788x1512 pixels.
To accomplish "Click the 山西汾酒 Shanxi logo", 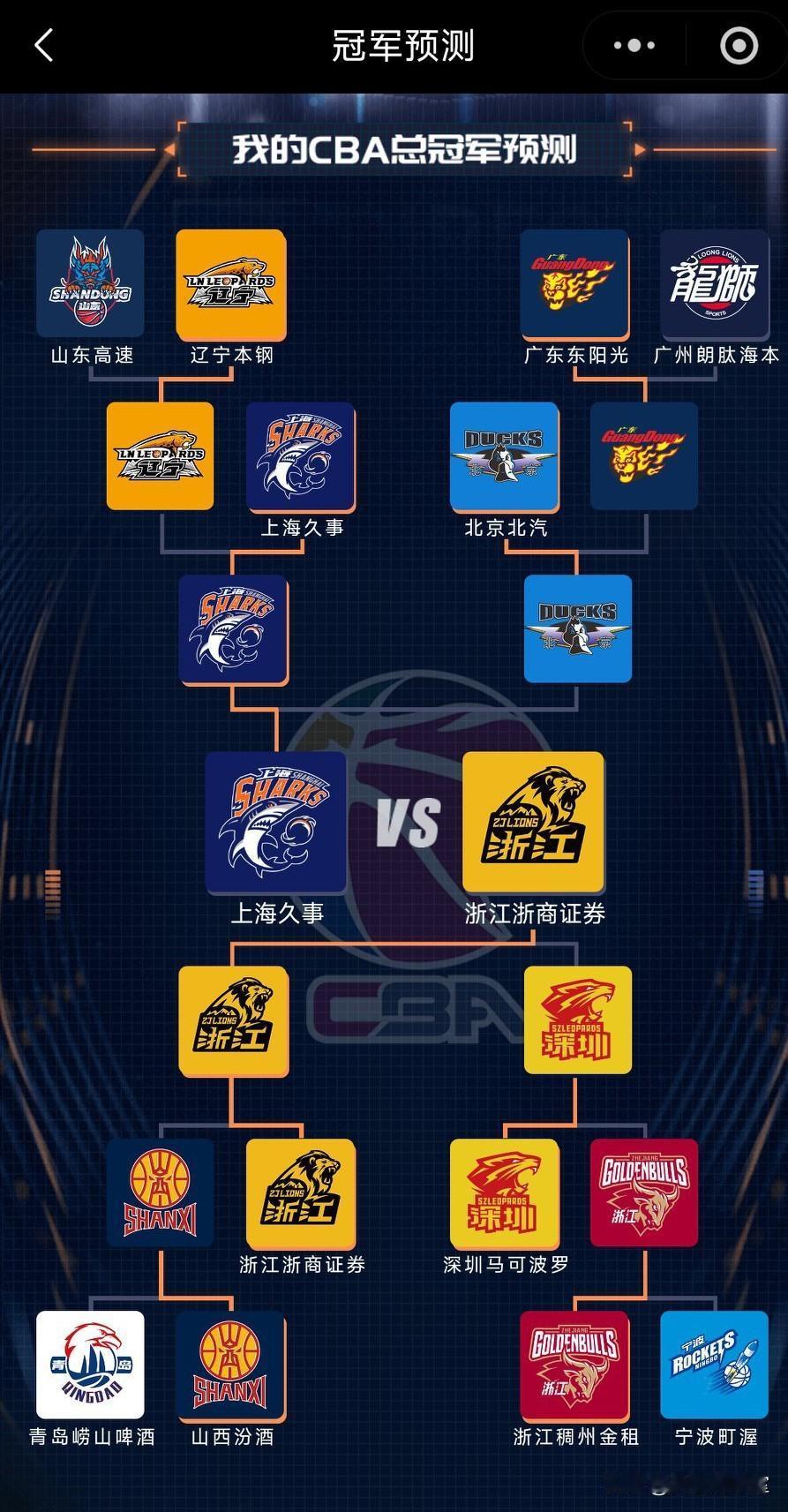I will tap(232, 1366).
